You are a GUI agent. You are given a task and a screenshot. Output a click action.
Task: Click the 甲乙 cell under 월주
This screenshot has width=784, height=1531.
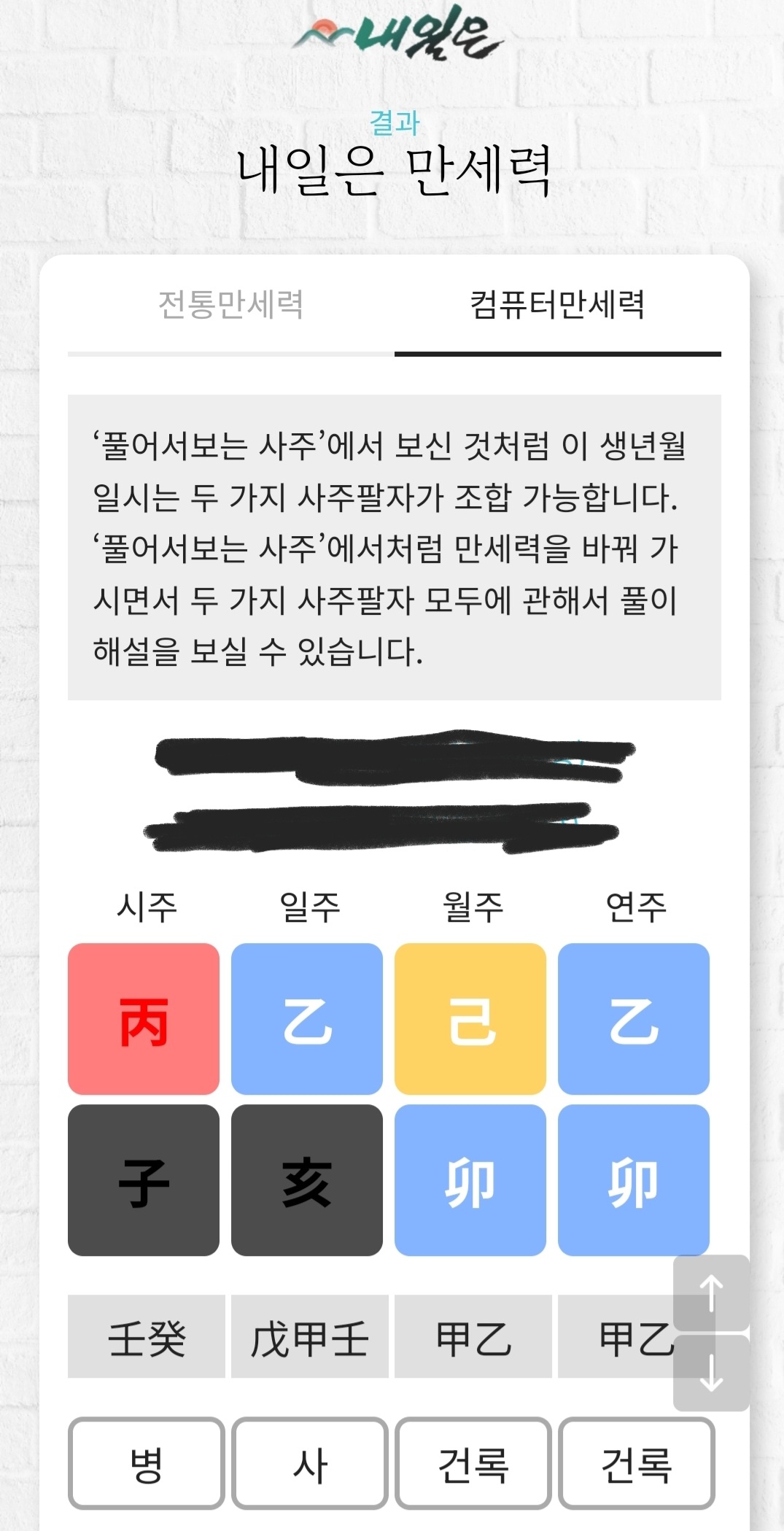[x=471, y=1337]
